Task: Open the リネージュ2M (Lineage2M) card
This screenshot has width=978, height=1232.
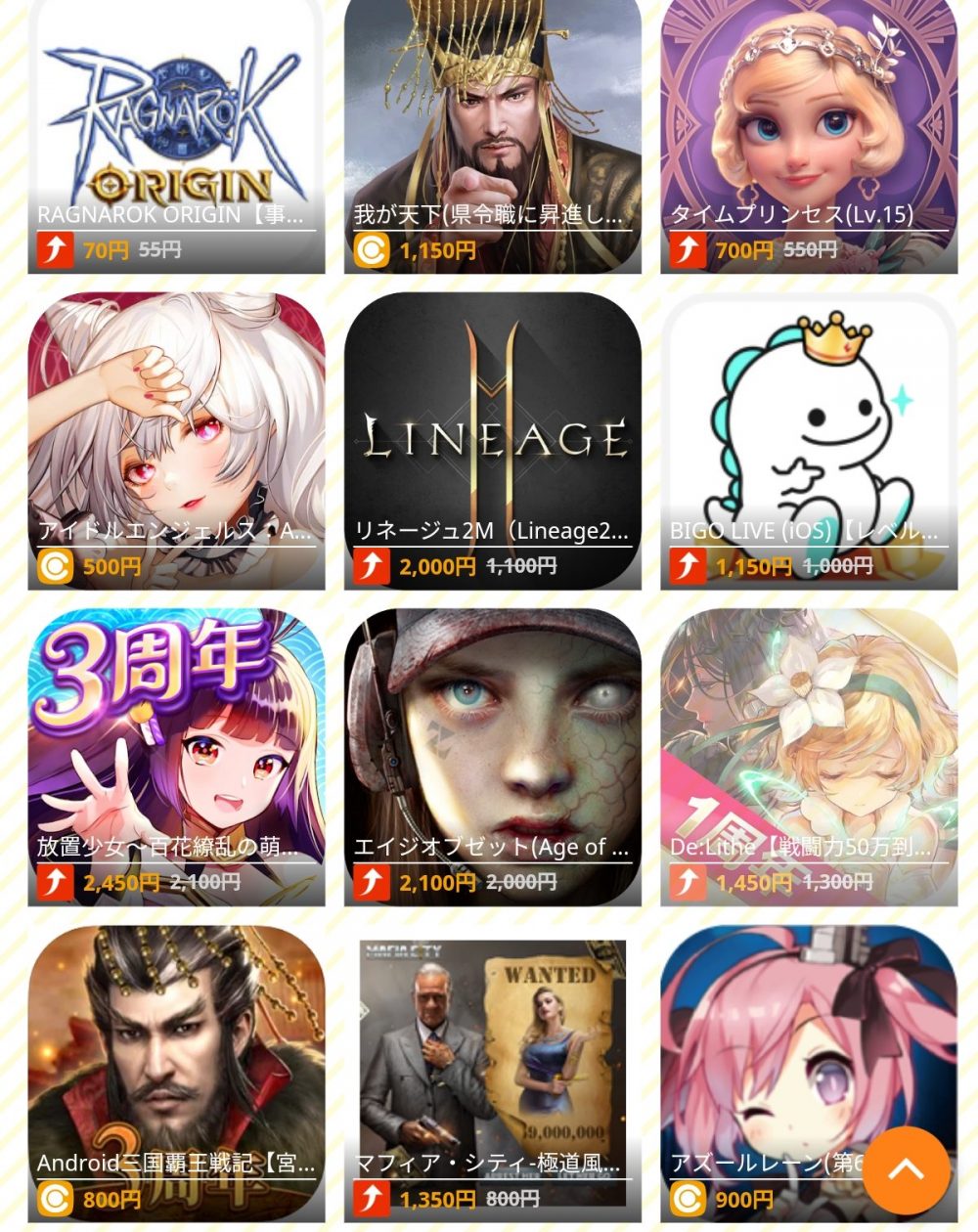Action: point(492,440)
